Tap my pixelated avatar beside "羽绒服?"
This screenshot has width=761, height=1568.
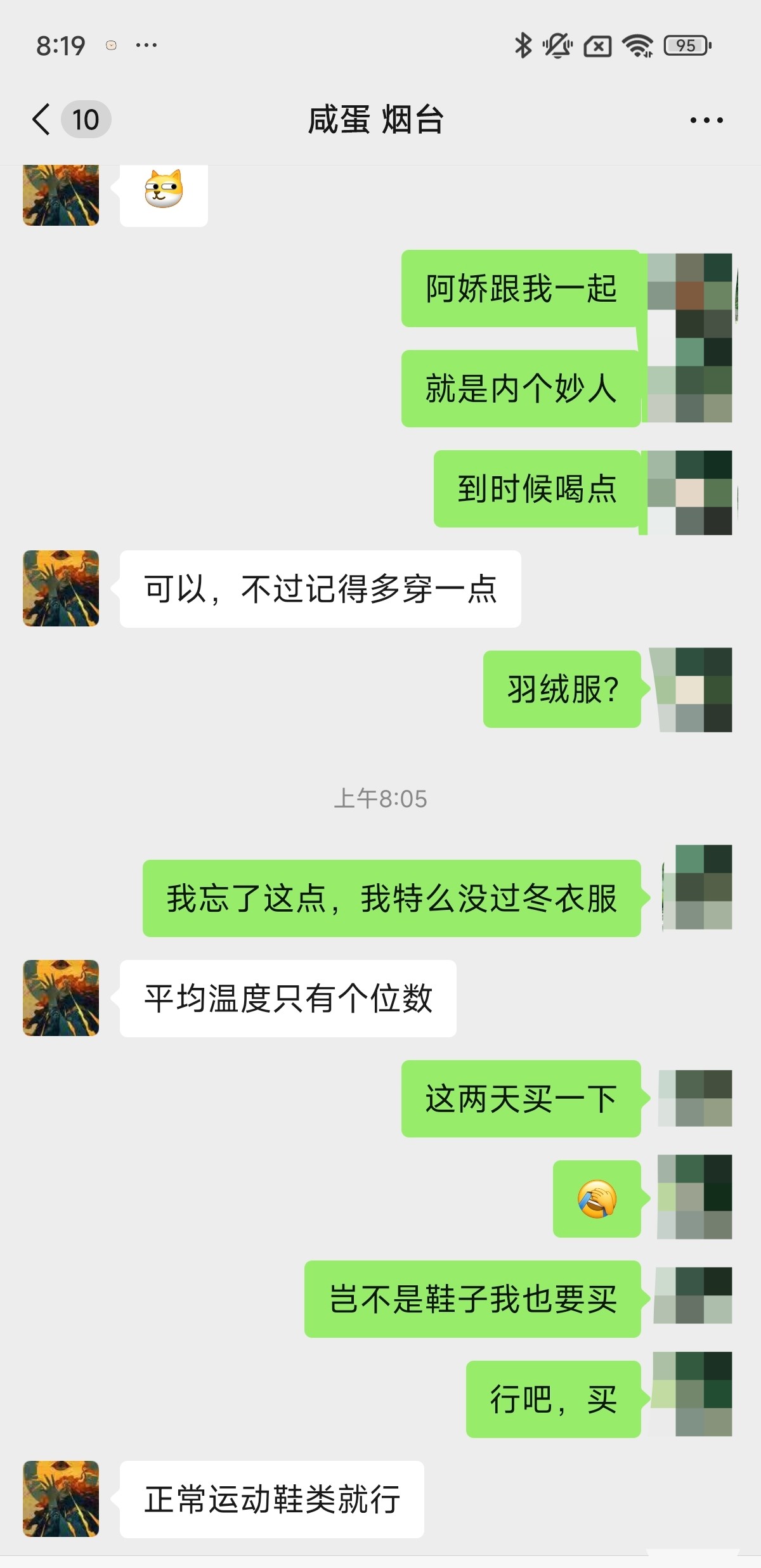pyautogui.click(x=694, y=689)
